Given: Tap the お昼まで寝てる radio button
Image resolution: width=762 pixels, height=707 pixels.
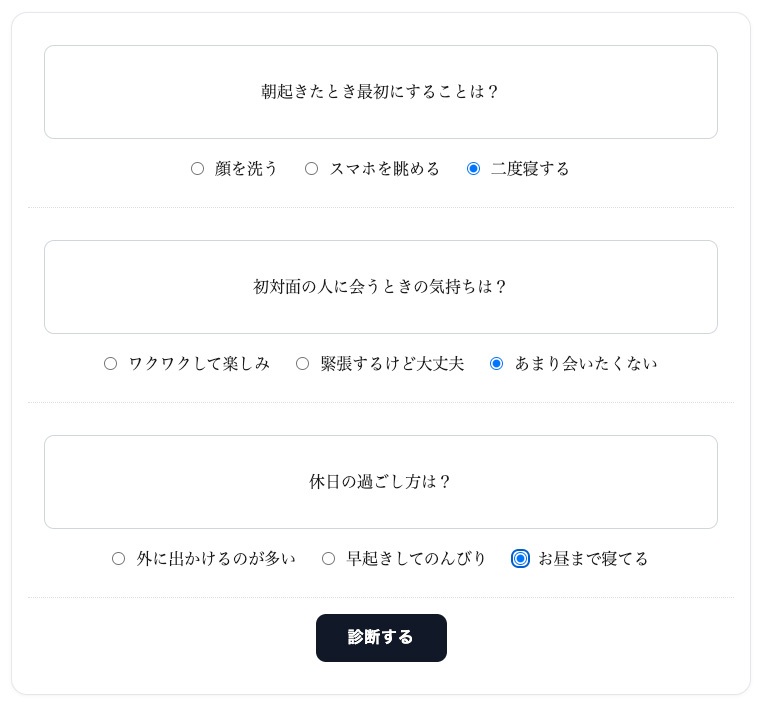Looking at the screenshot, I should [520, 559].
